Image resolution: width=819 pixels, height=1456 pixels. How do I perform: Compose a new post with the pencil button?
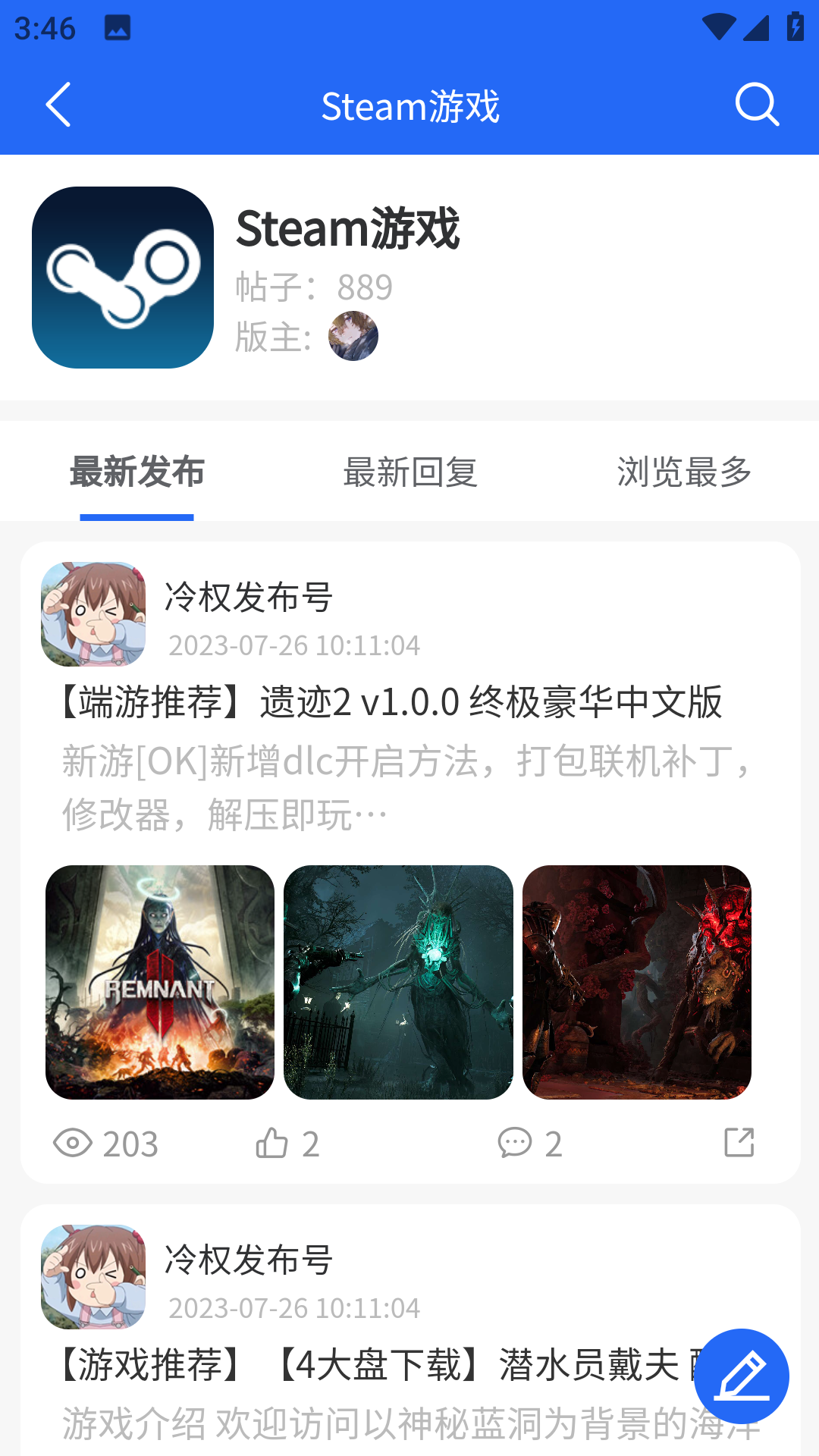click(741, 1376)
